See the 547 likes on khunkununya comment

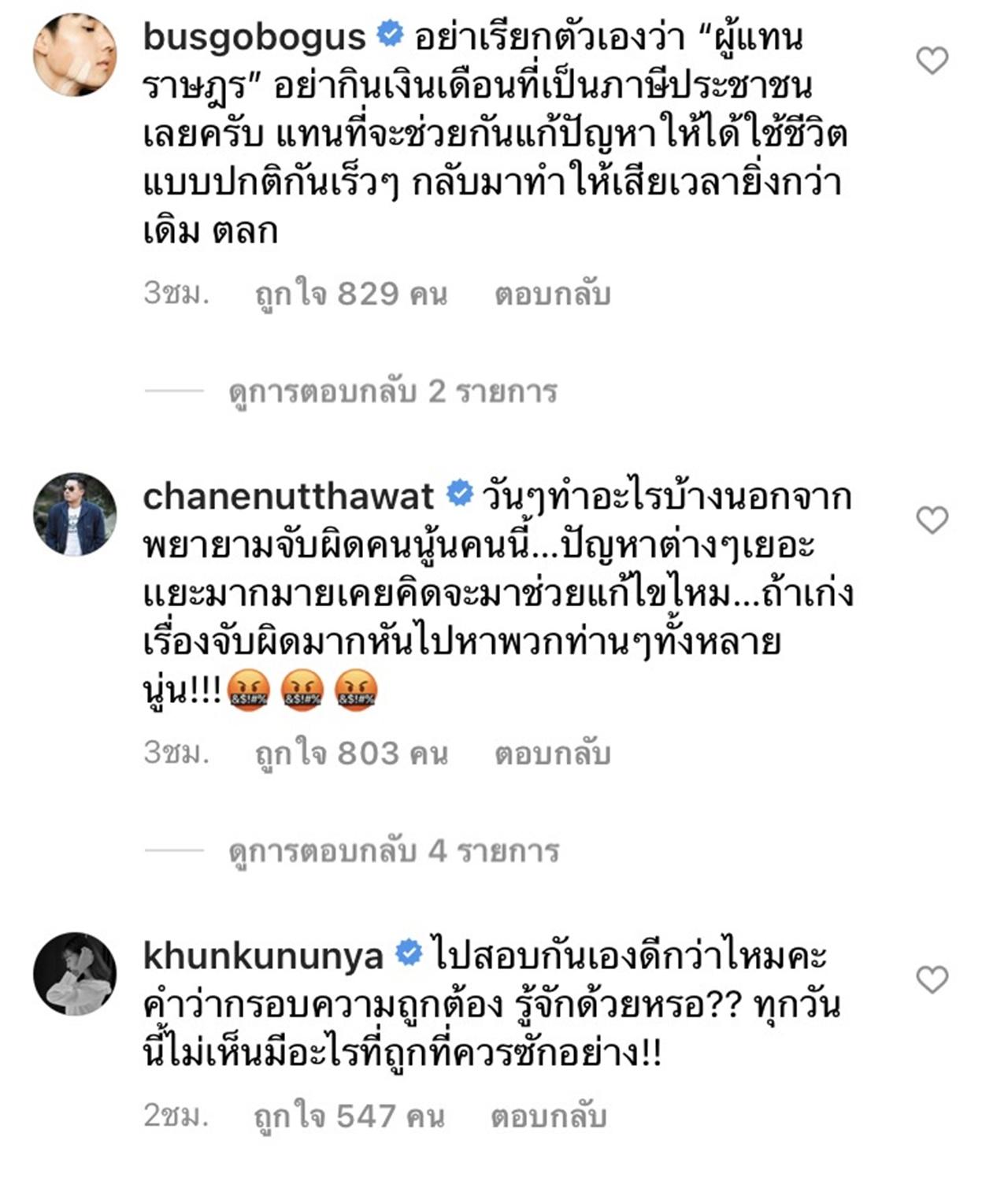[349, 1116]
